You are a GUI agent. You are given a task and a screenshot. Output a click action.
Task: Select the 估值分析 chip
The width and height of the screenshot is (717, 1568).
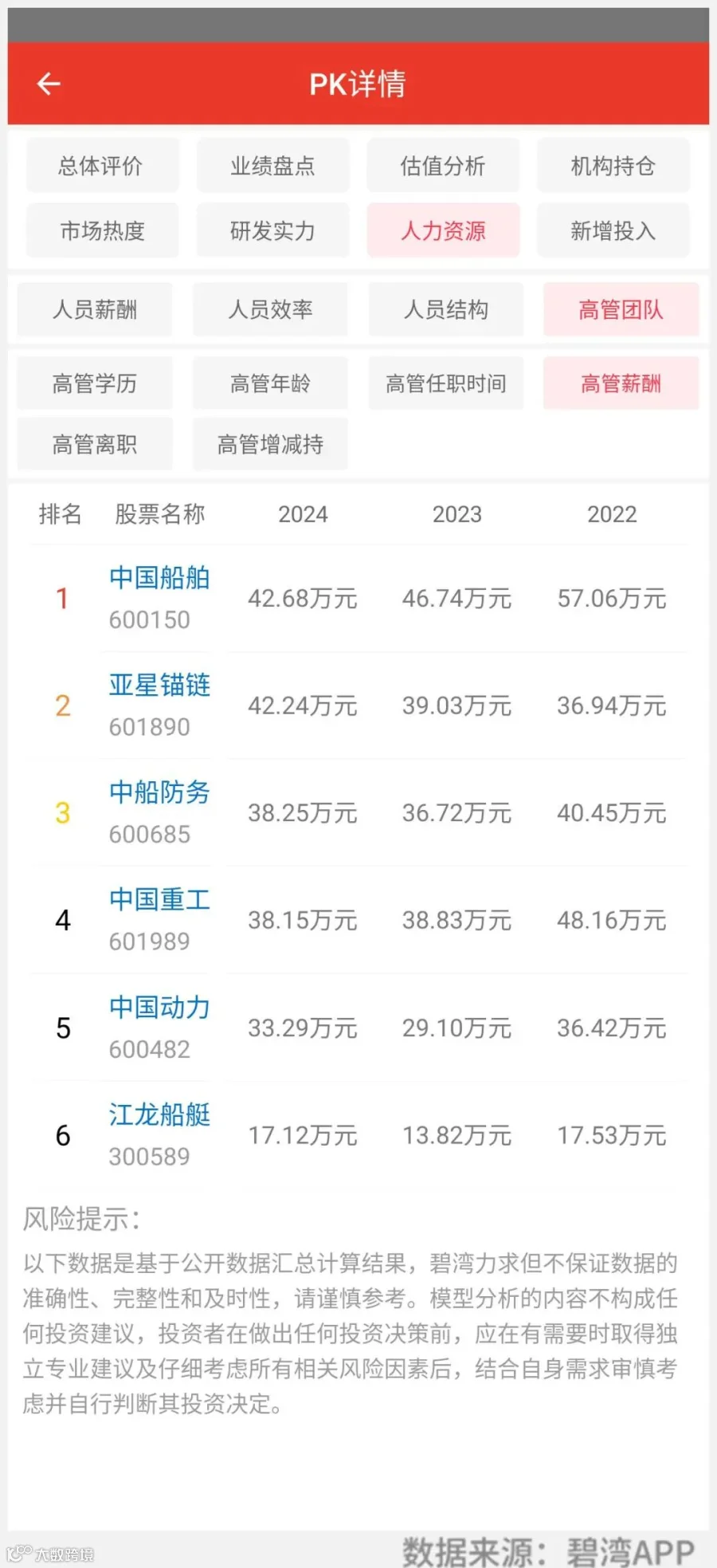click(x=443, y=165)
